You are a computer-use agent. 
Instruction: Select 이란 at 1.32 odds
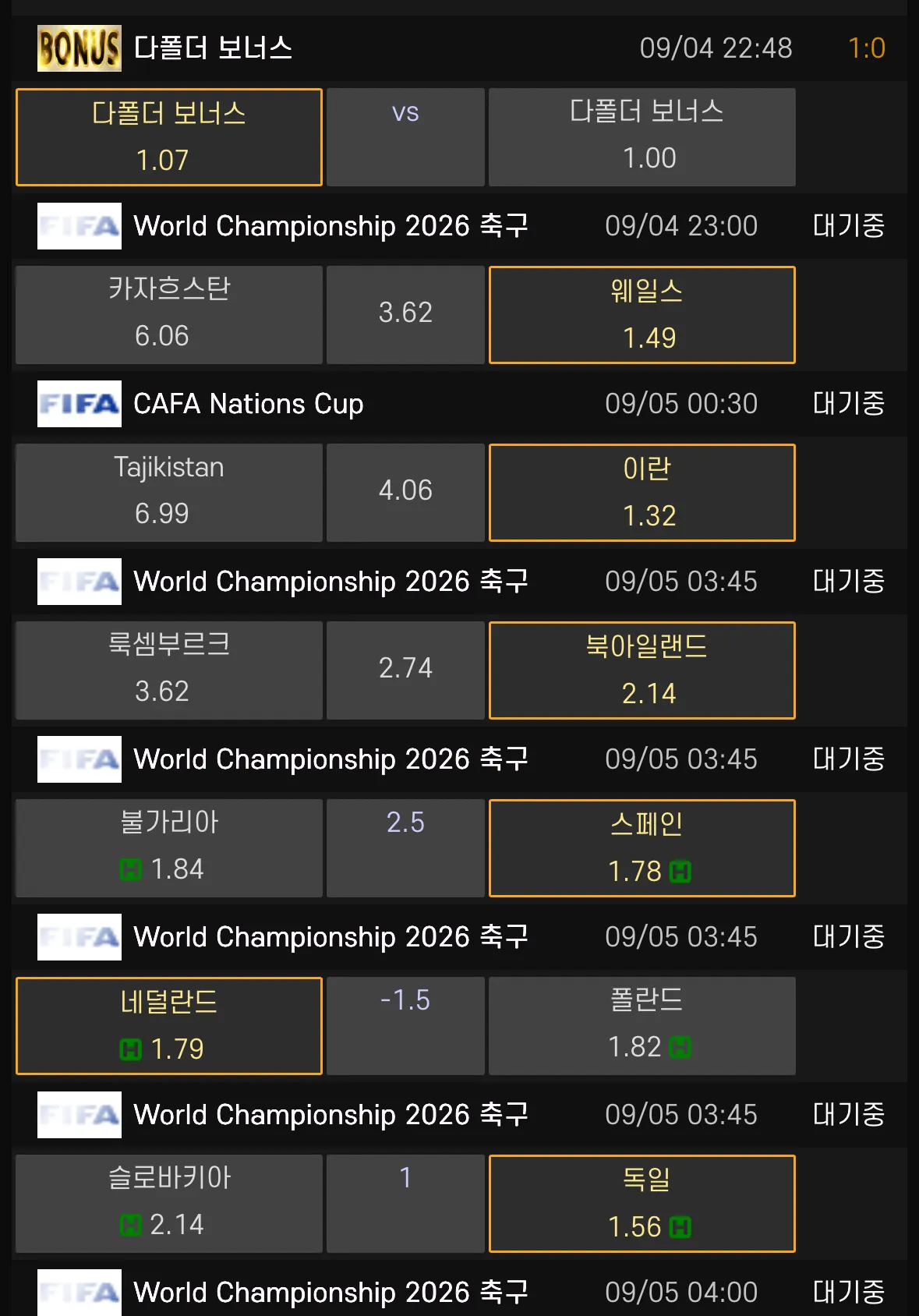coord(642,493)
